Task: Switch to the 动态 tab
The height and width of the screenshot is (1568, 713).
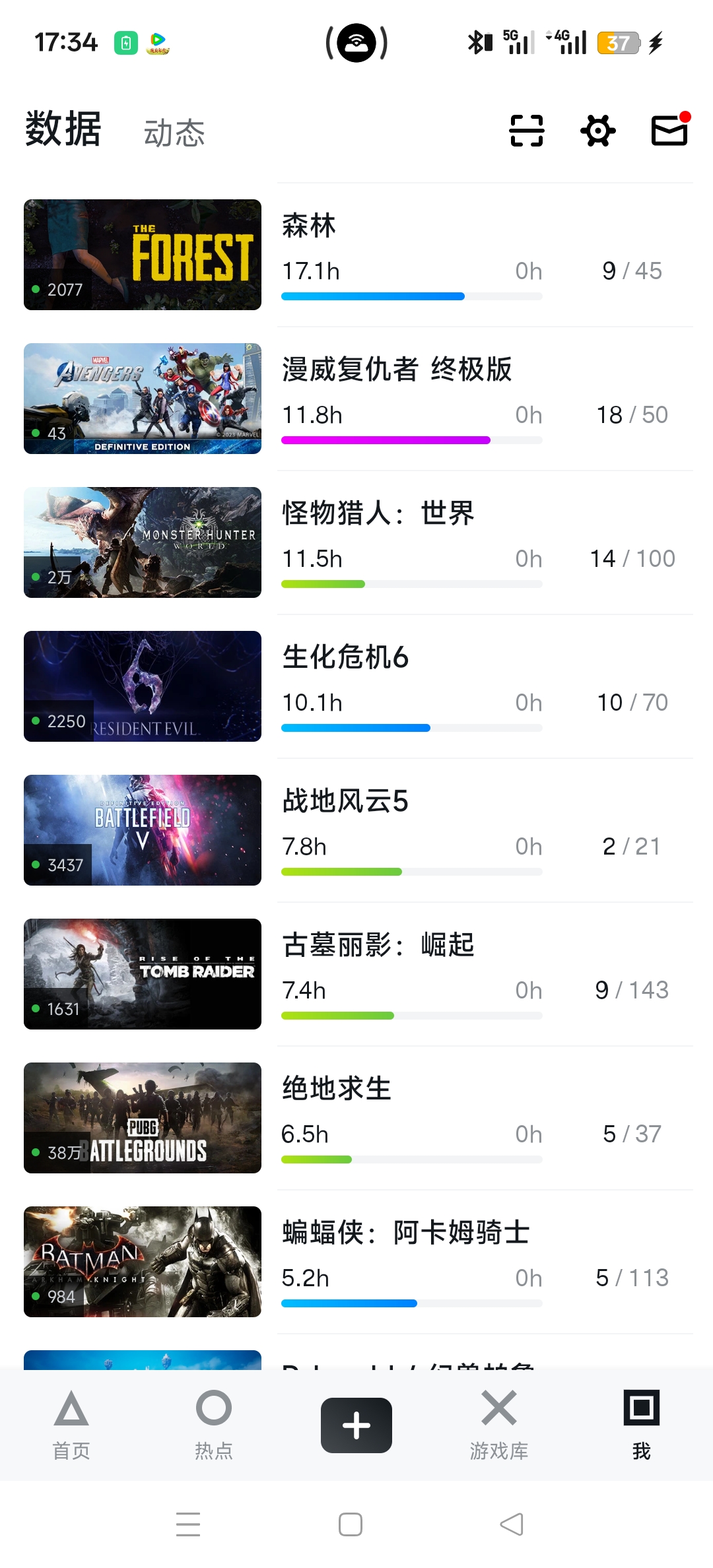Action: click(174, 133)
